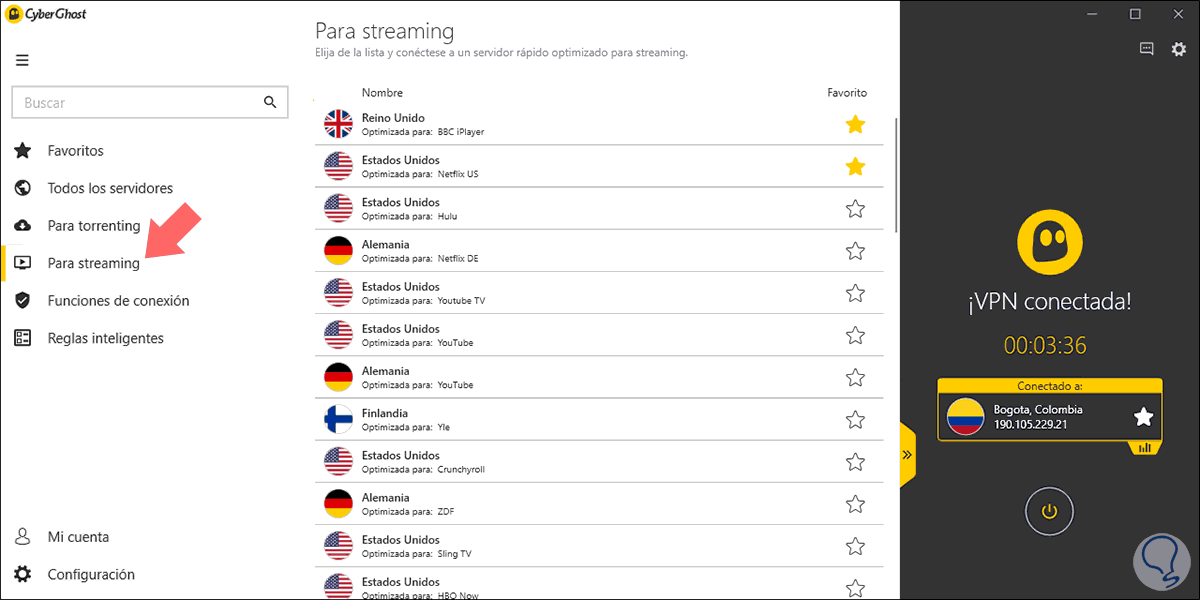The image size is (1200, 600).
Task: Open Funciones de conexión
Action: click(x=118, y=301)
